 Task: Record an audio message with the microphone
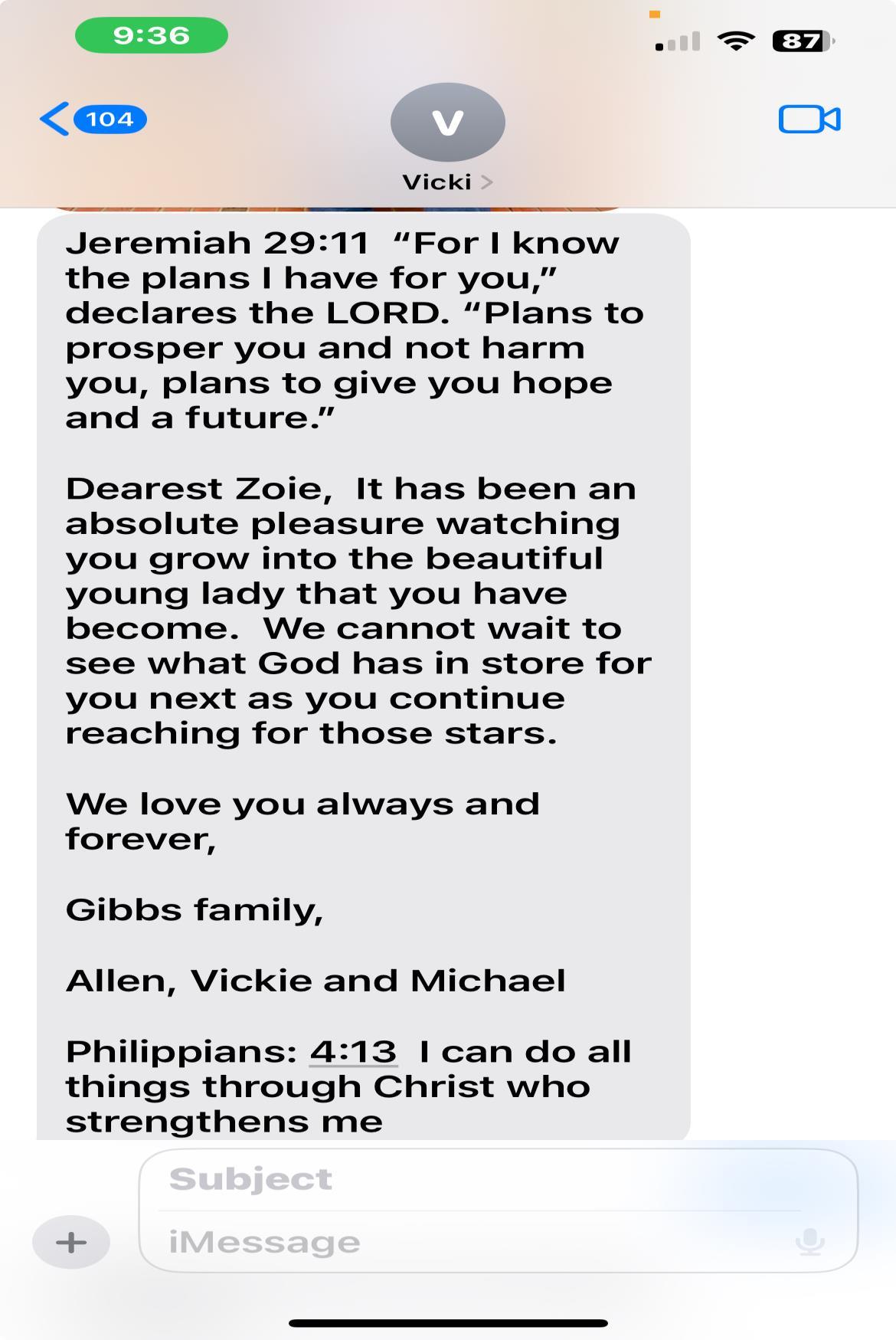(x=809, y=1242)
